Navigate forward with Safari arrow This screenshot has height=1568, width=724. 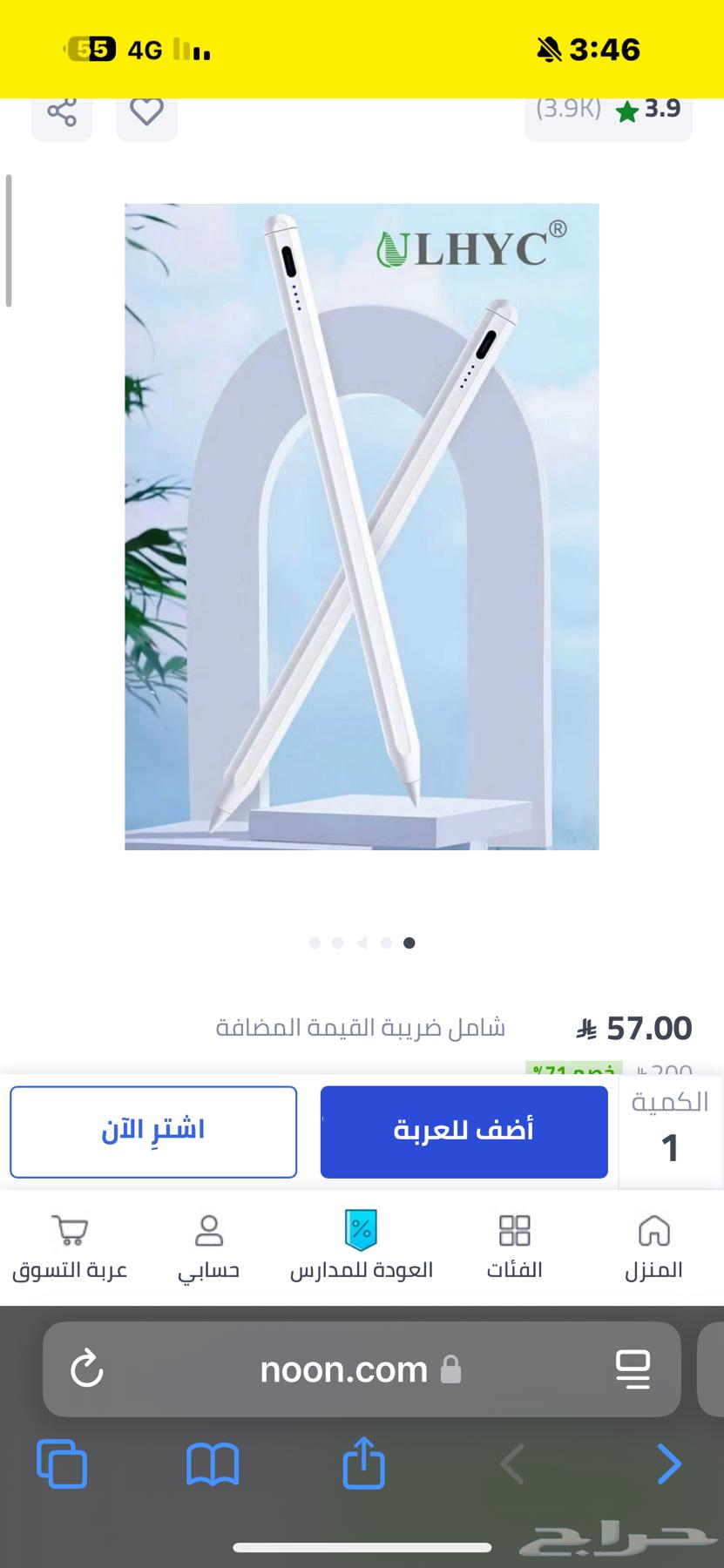(666, 1464)
